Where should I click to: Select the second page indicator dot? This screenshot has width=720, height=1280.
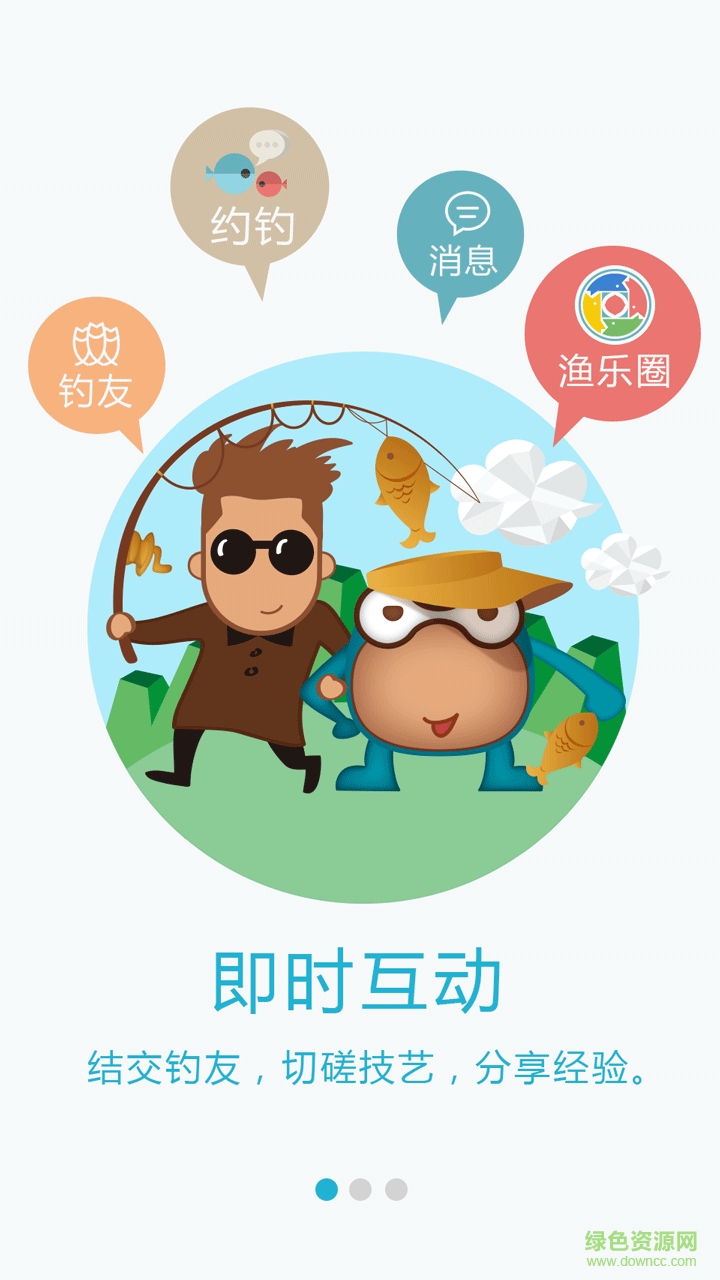click(360, 1189)
